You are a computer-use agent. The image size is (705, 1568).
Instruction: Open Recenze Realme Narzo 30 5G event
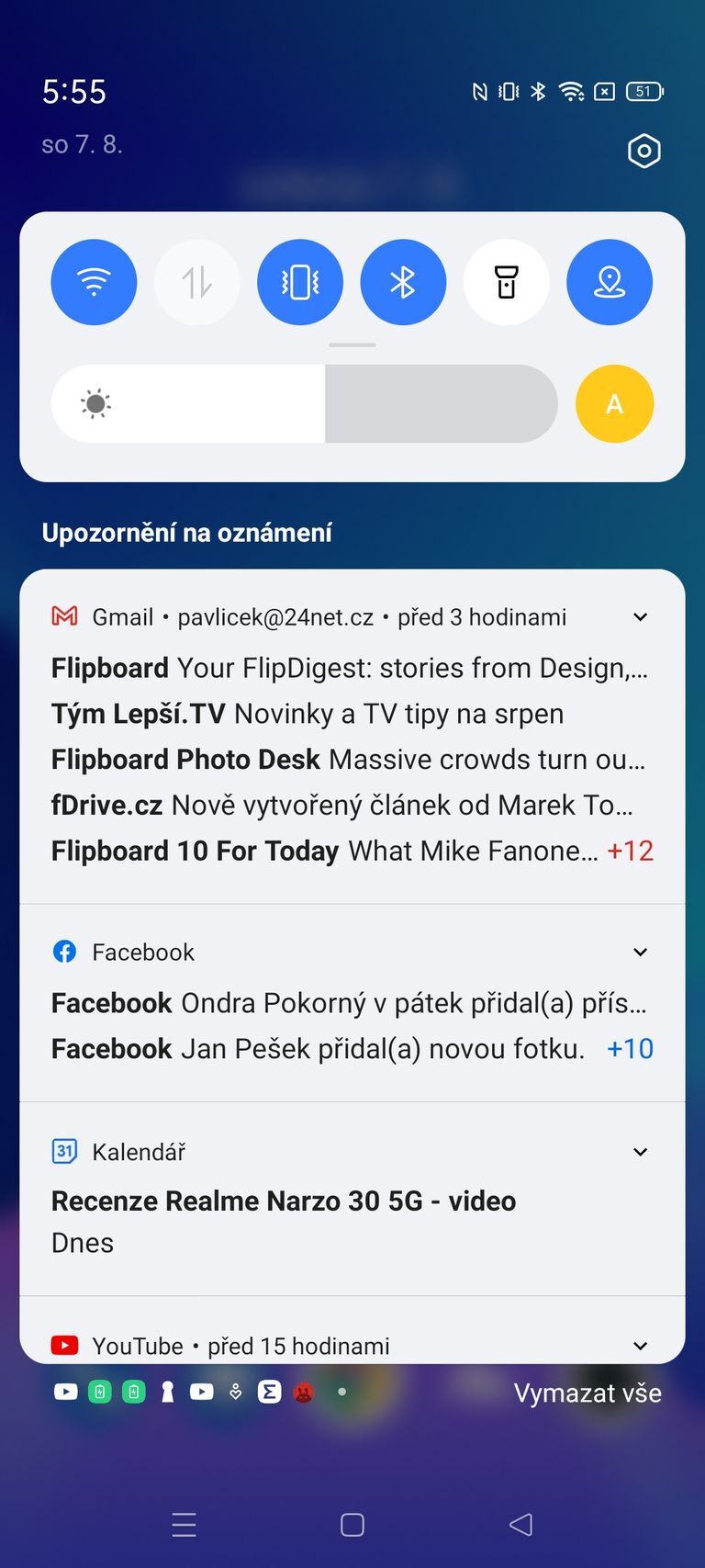point(284,1201)
